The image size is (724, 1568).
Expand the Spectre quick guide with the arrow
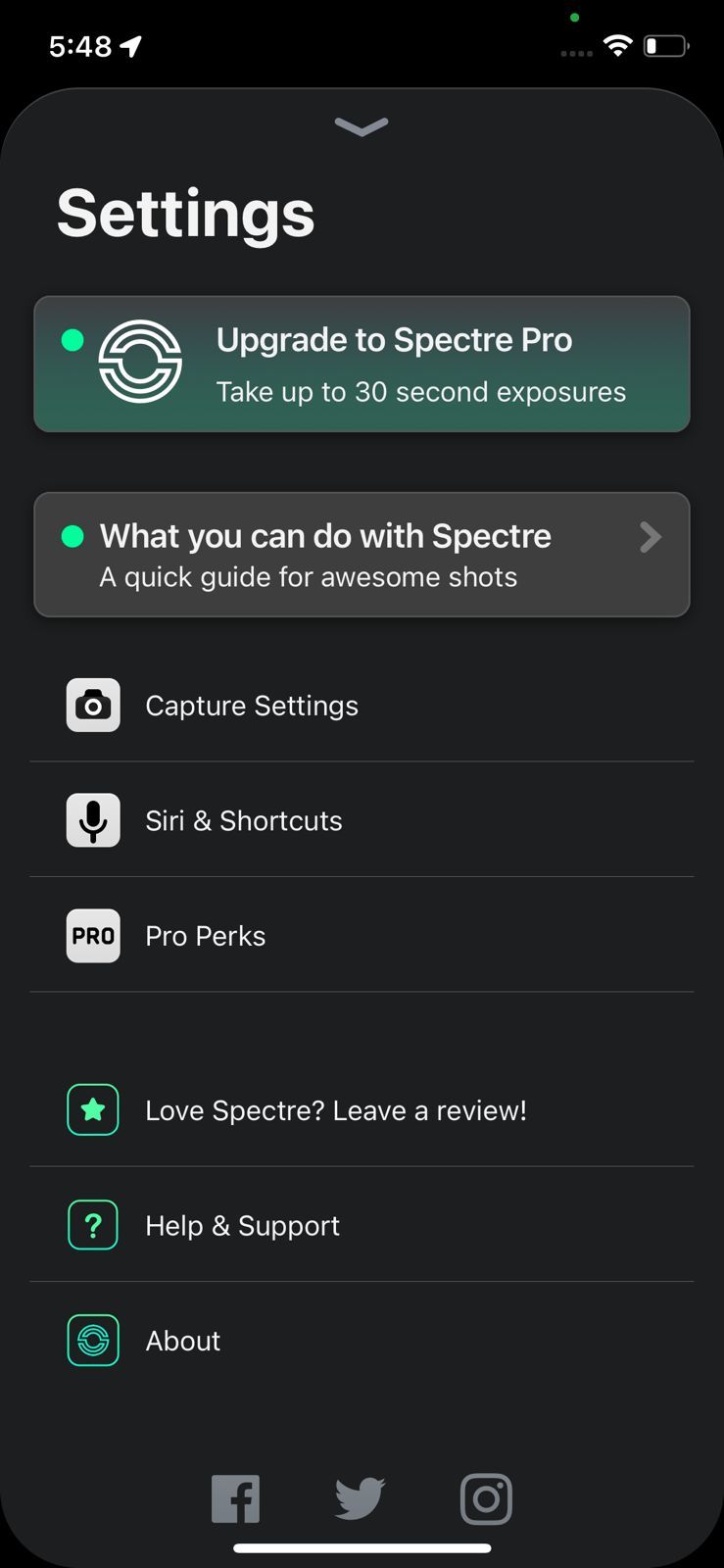click(x=650, y=537)
